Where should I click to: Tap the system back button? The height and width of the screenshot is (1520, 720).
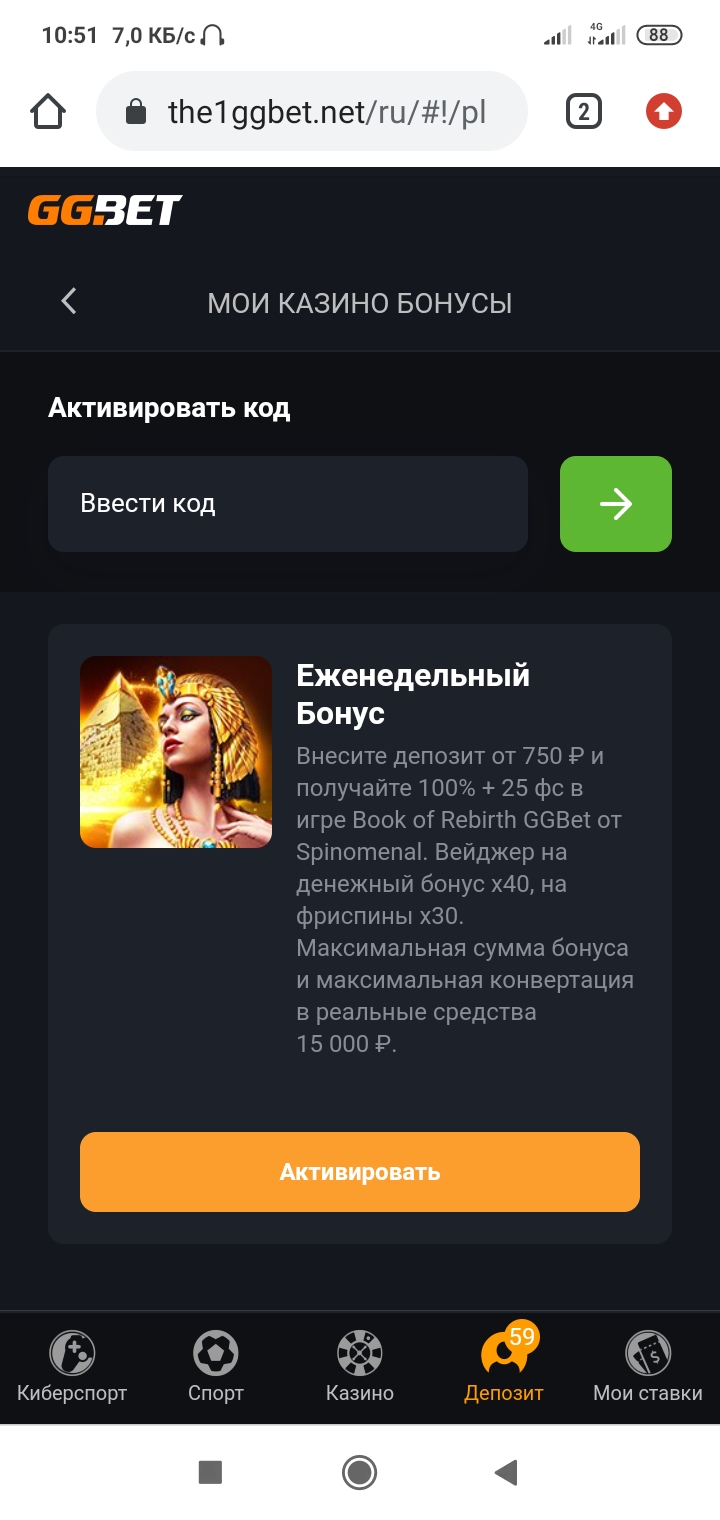point(506,1472)
